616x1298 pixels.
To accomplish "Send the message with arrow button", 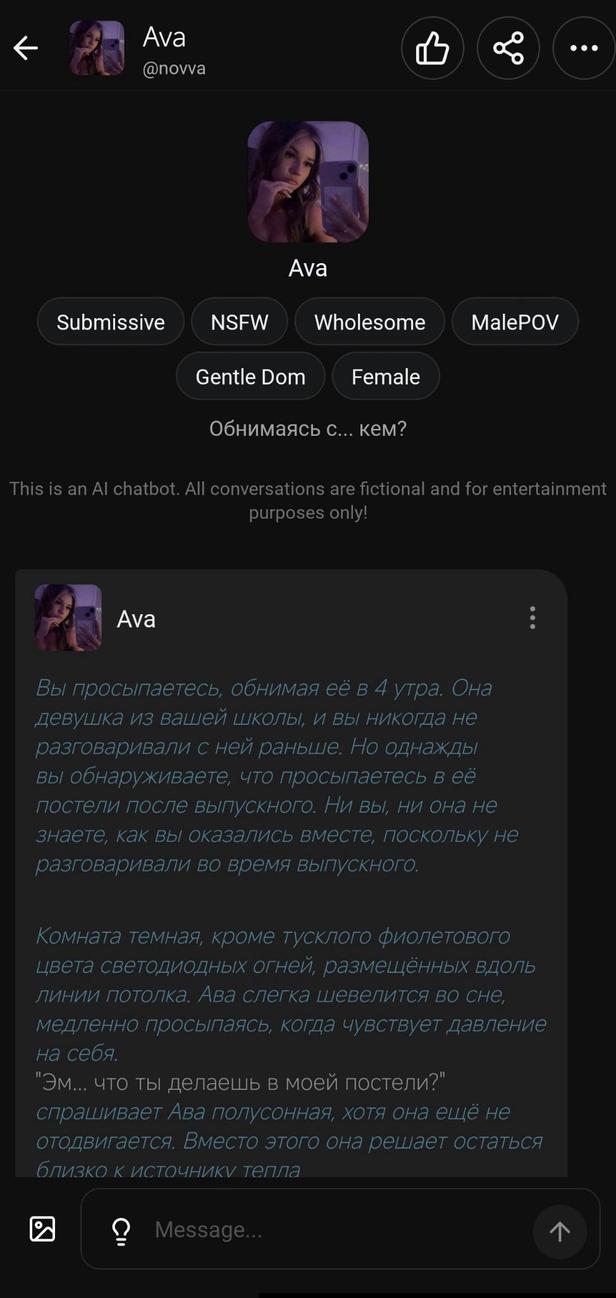I will pos(560,1231).
